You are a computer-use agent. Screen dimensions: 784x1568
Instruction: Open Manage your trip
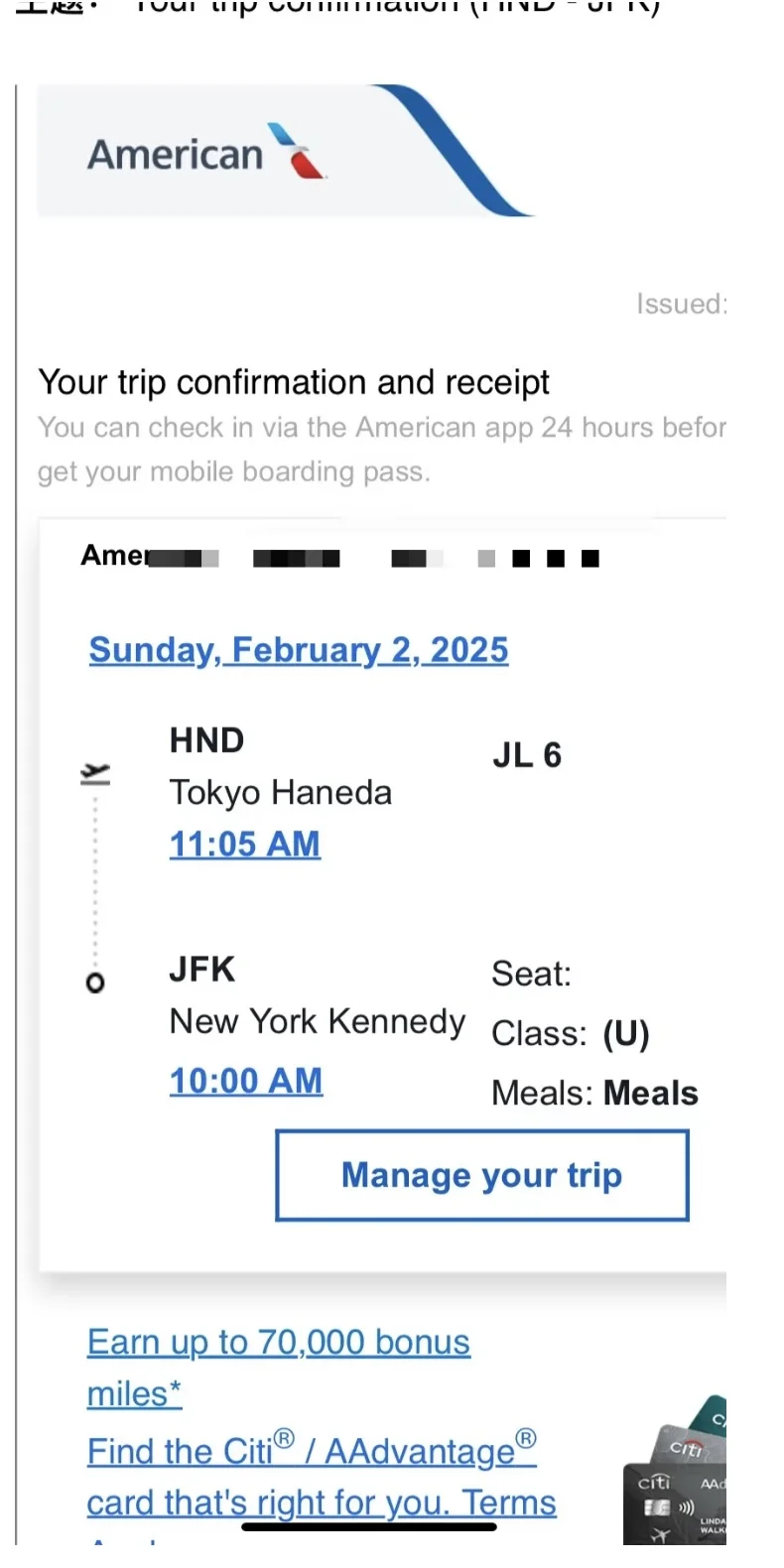click(x=482, y=1175)
